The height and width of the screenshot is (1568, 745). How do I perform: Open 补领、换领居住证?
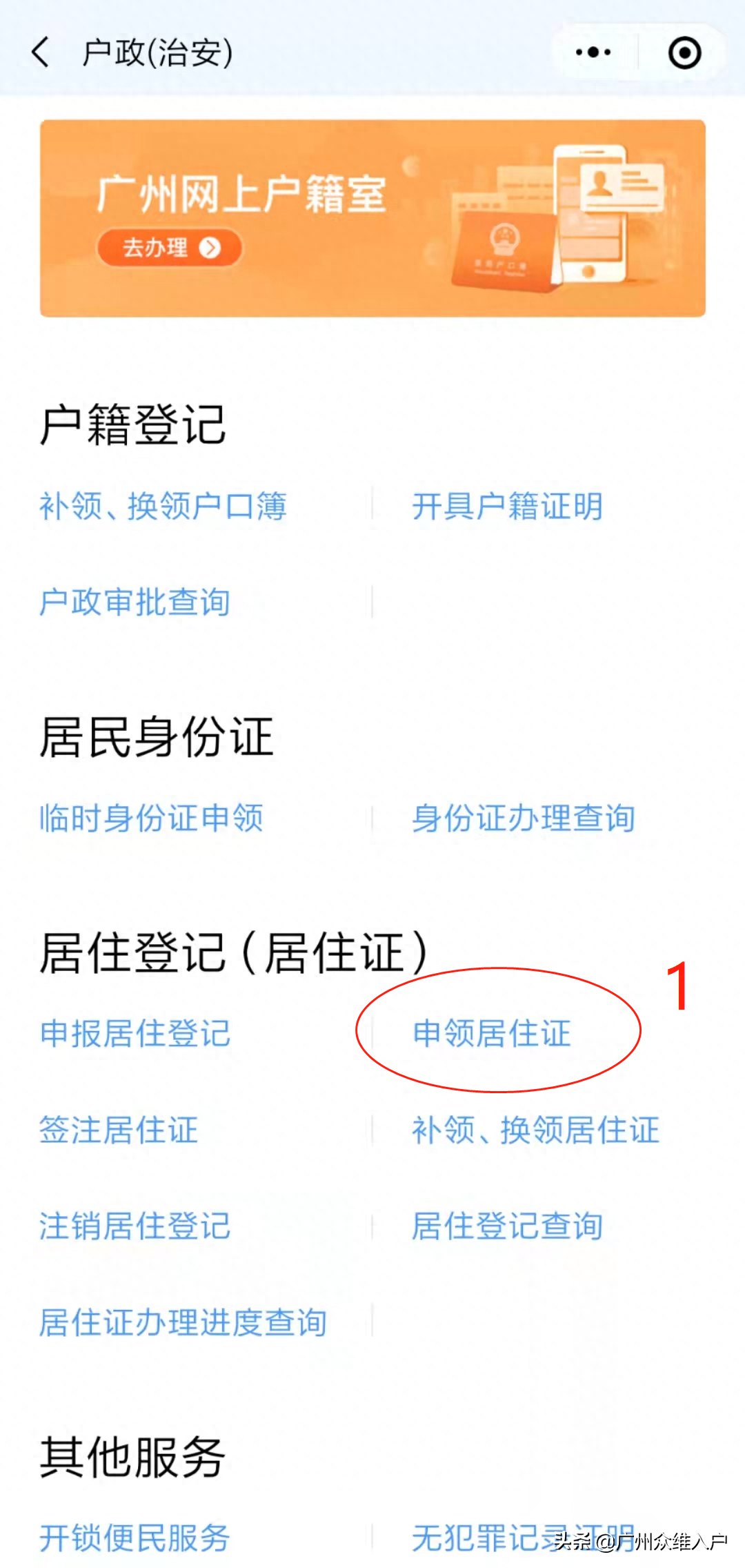coord(535,1130)
